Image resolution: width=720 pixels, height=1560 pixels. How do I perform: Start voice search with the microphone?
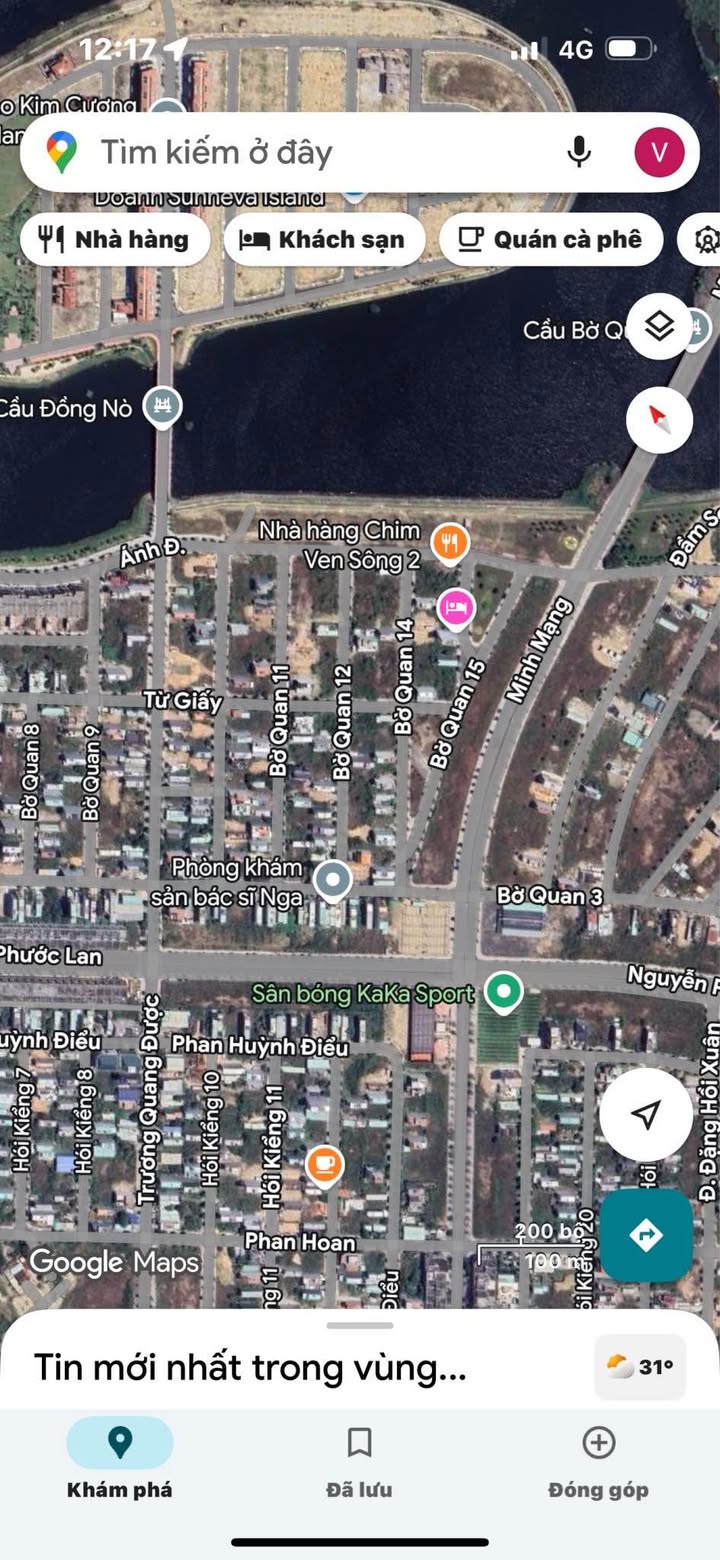click(579, 152)
